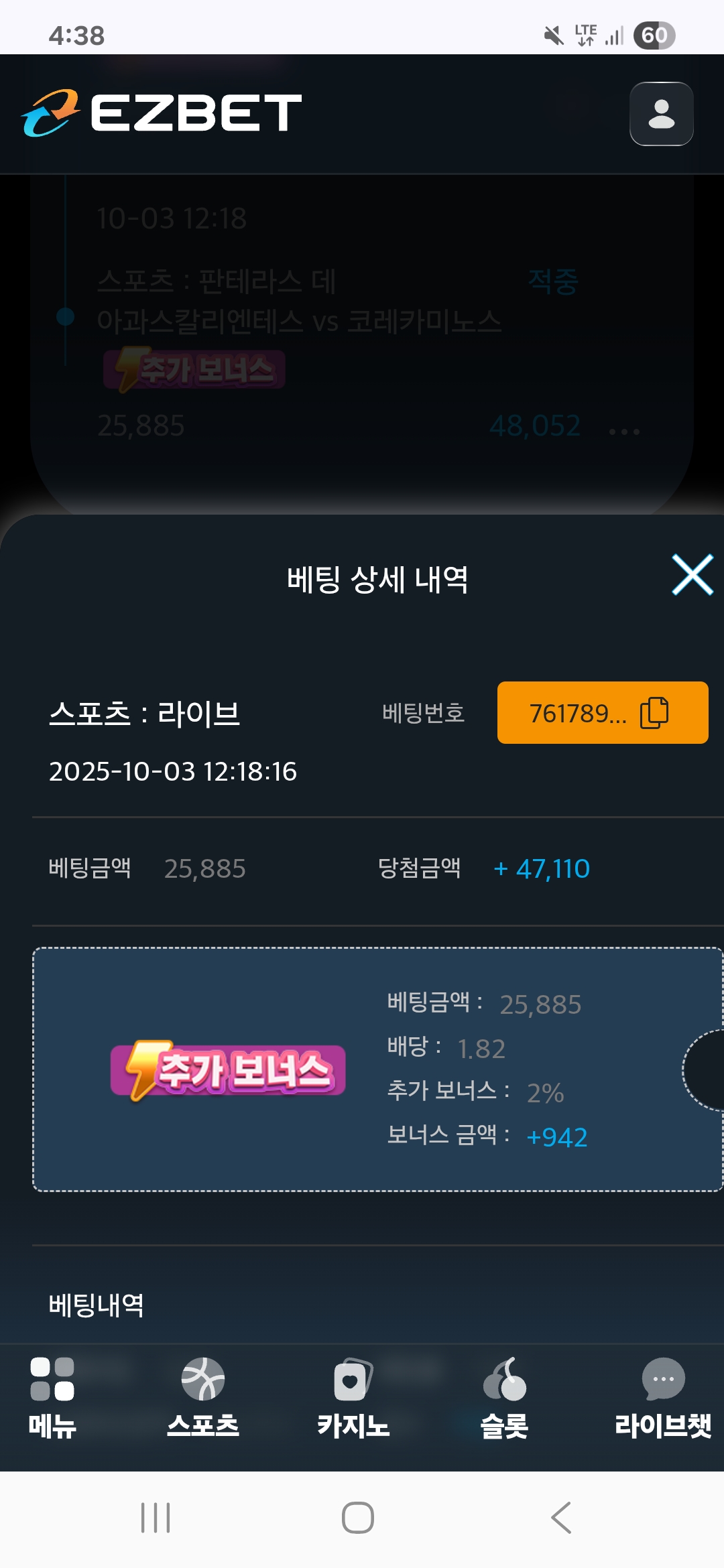Switch to the 카지노 tab
The height and width of the screenshot is (1568, 724).
(x=353, y=1398)
